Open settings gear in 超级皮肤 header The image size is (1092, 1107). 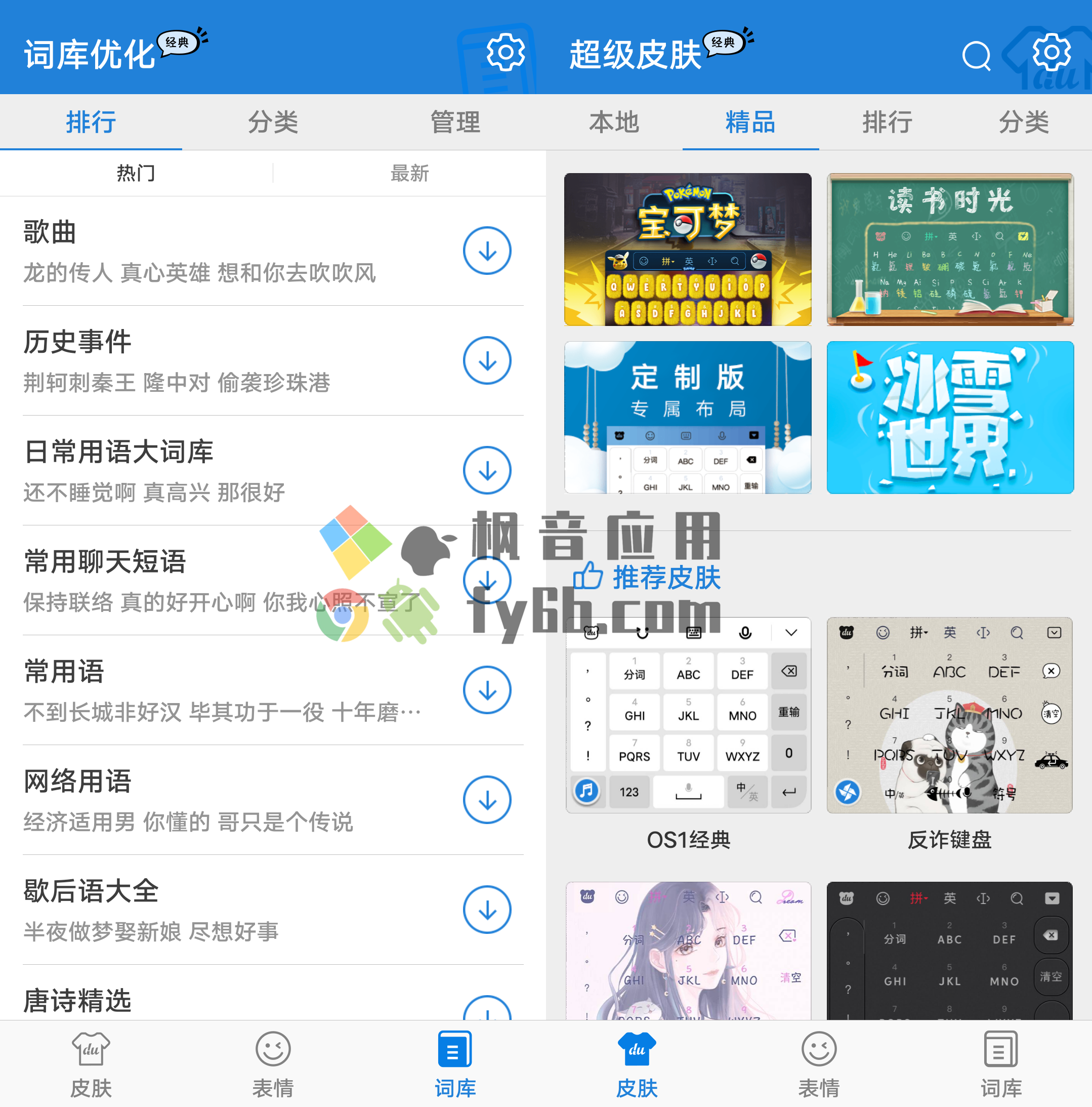pyautogui.click(x=1051, y=53)
